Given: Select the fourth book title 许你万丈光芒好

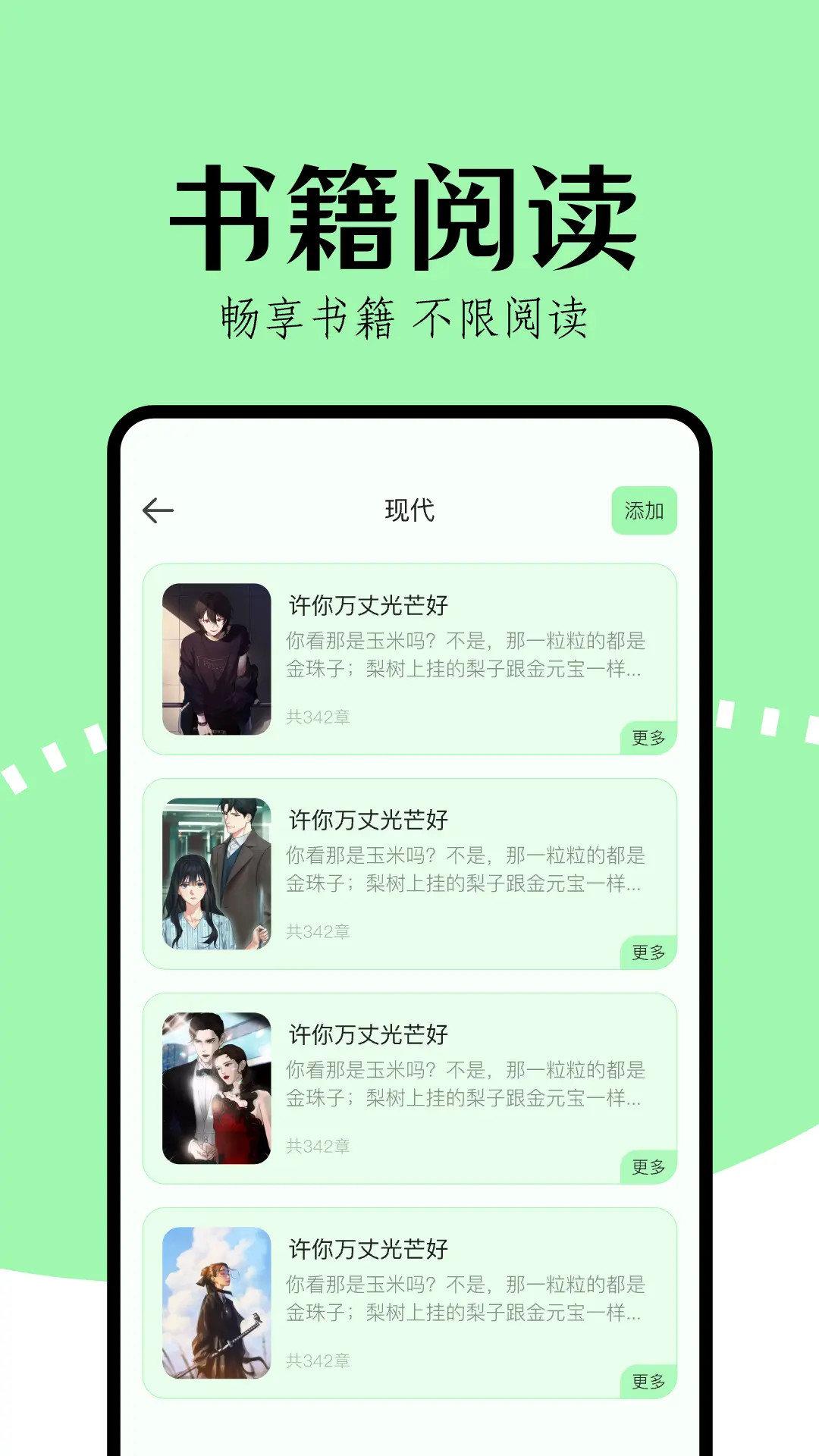Looking at the screenshot, I should click(x=367, y=1244).
